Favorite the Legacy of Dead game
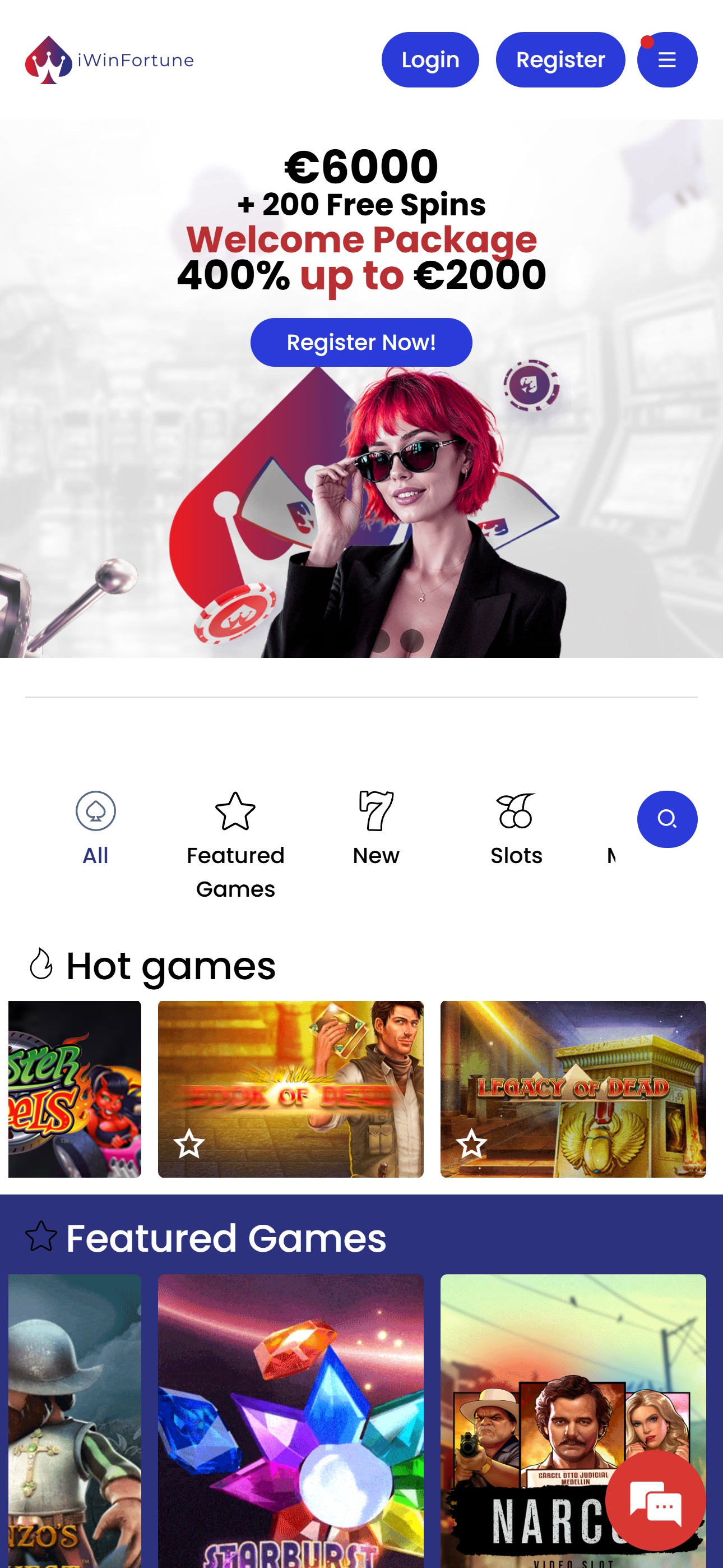This screenshot has width=723, height=1568. (x=472, y=1143)
